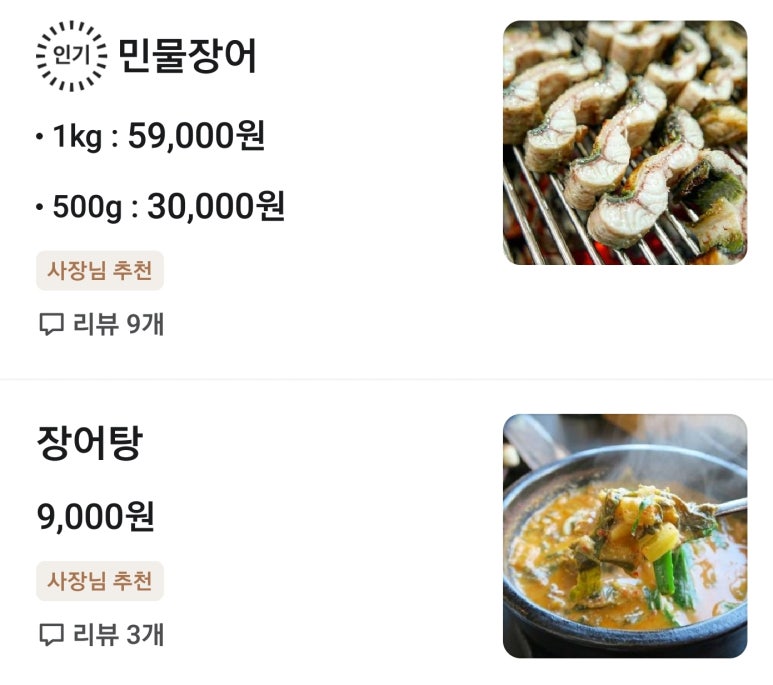
Task: View the 3 reviews for 장어탕
Action: point(102,634)
